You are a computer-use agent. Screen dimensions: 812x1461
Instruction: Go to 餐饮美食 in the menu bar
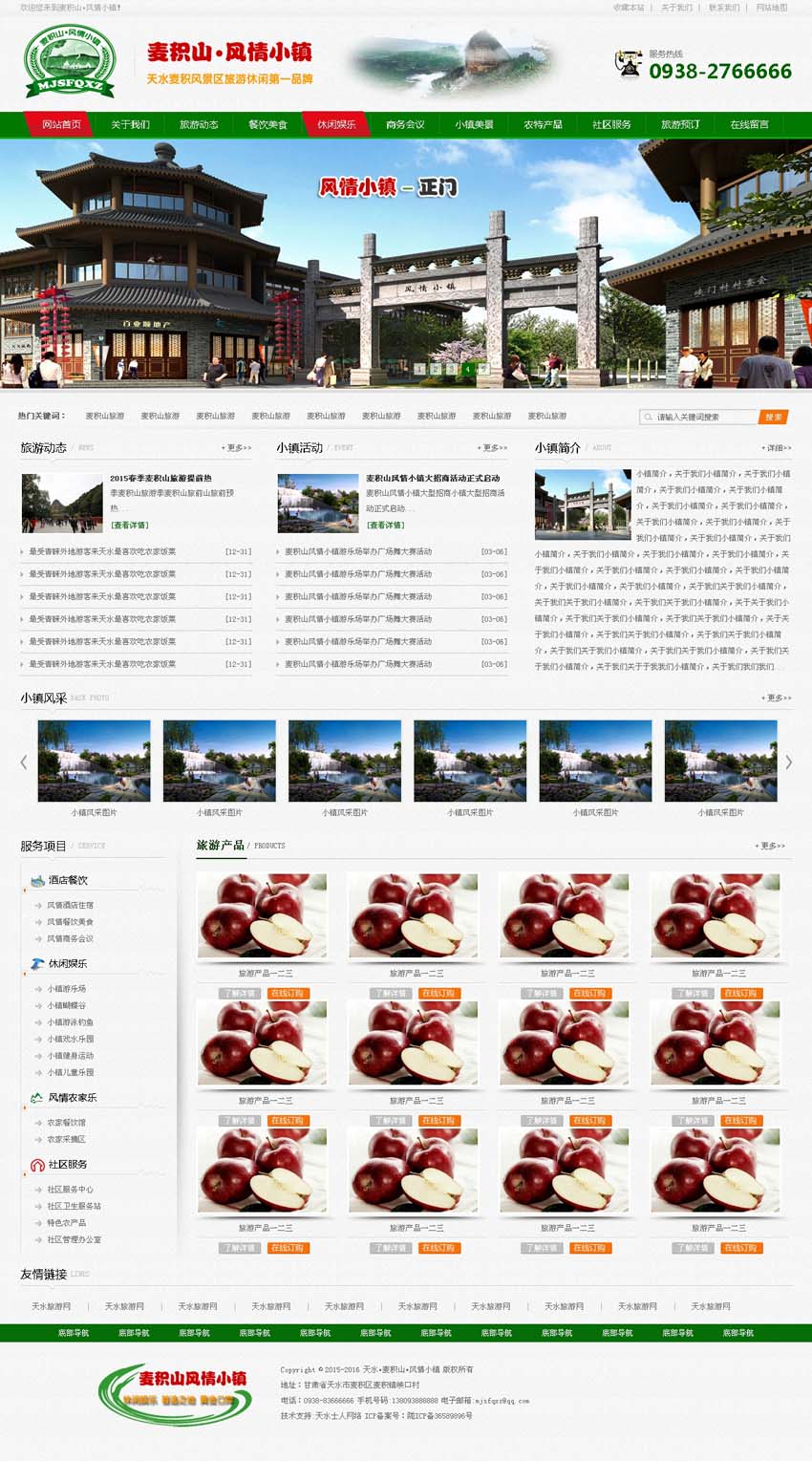coord(267,124)
